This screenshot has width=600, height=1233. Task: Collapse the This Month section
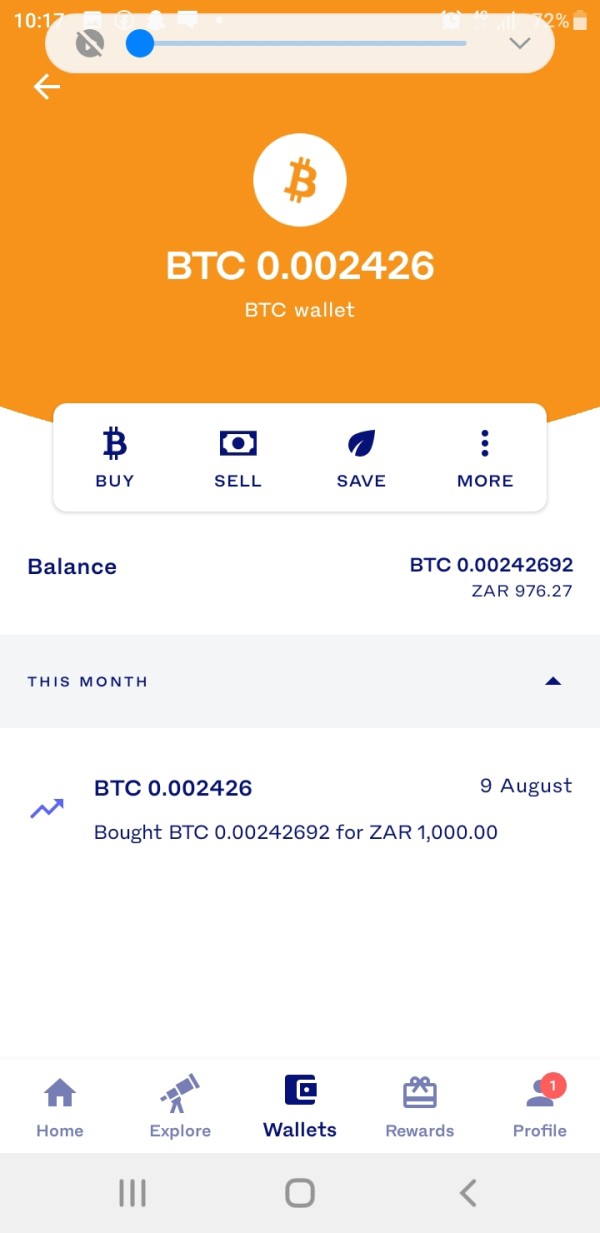[553, 681]
